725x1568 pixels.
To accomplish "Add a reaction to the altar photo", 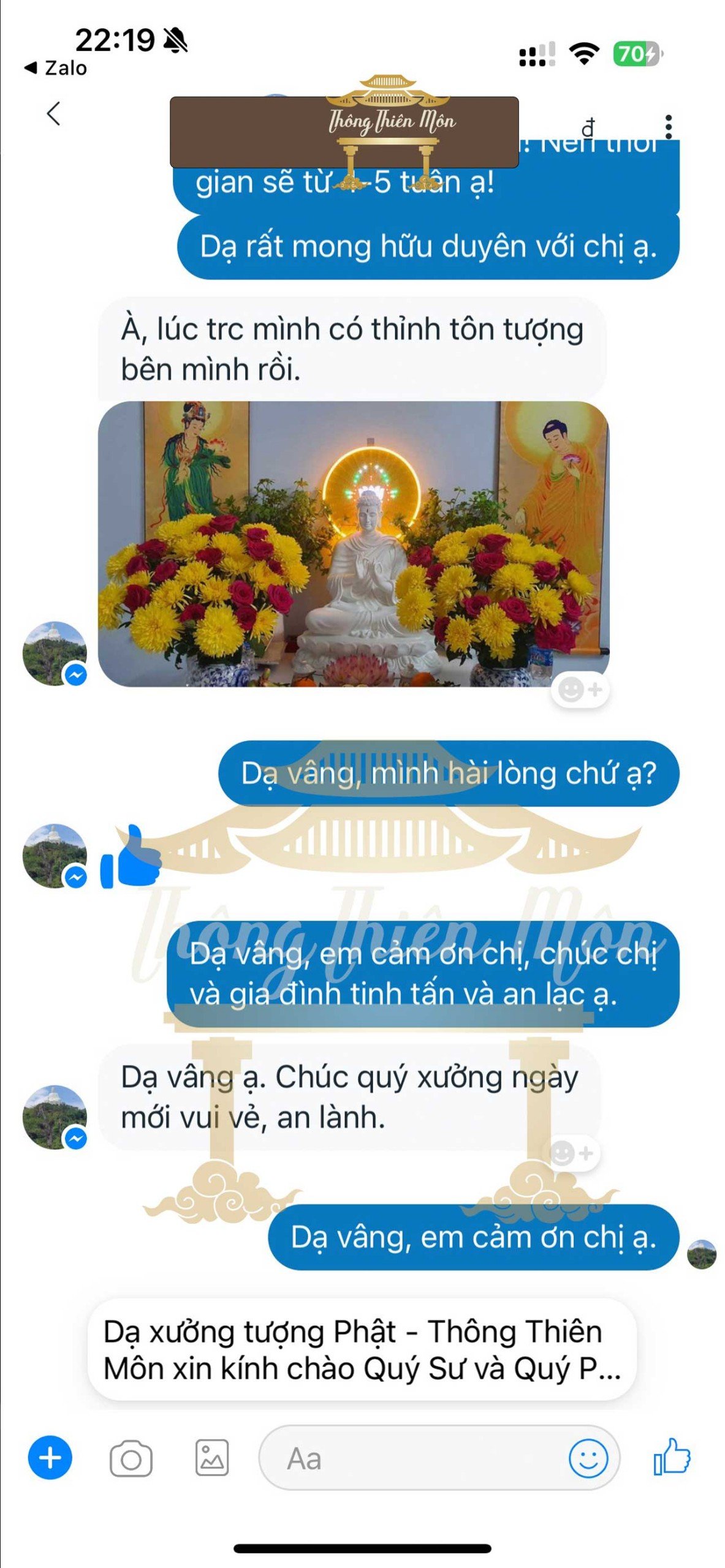I will click(x=579, y=690).
